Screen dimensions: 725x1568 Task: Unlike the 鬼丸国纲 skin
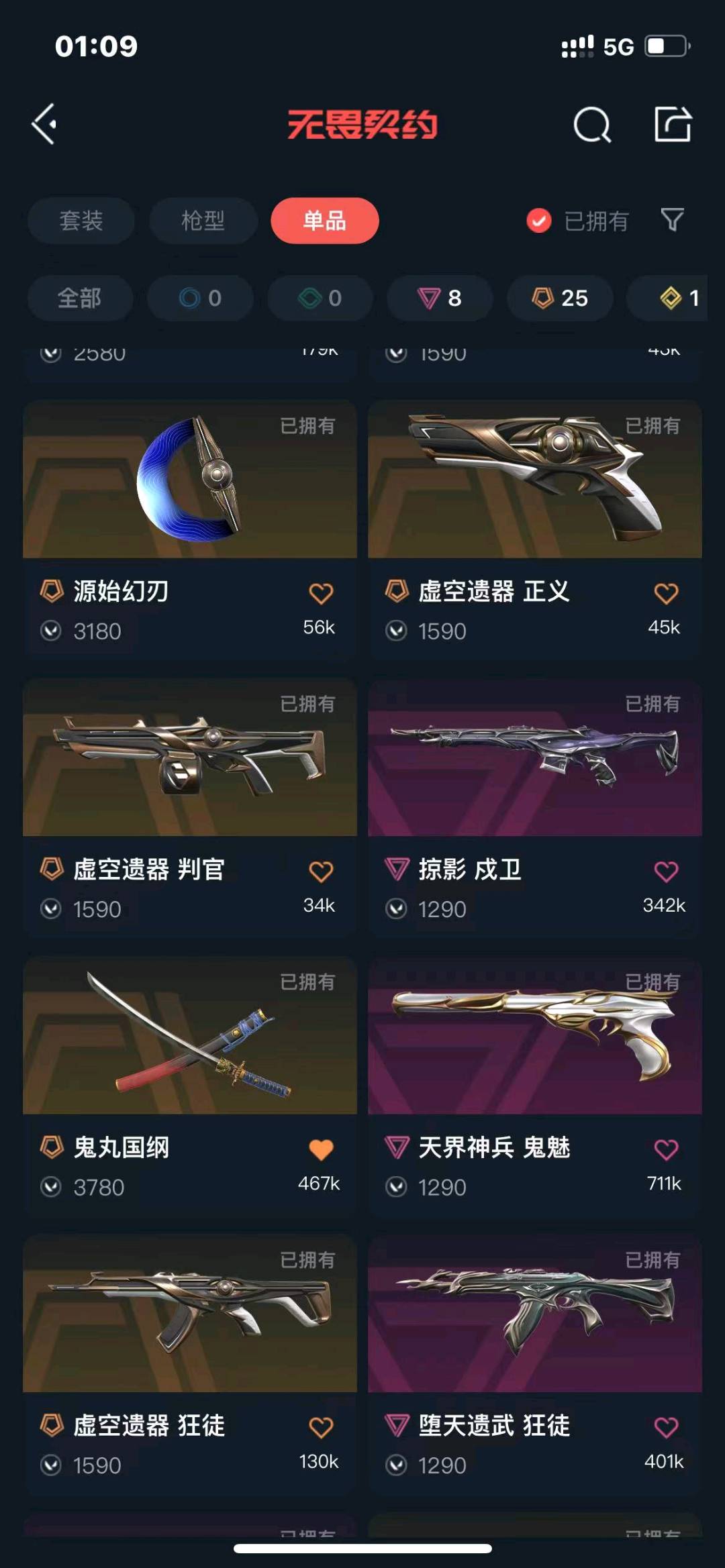pos(321,1149)
